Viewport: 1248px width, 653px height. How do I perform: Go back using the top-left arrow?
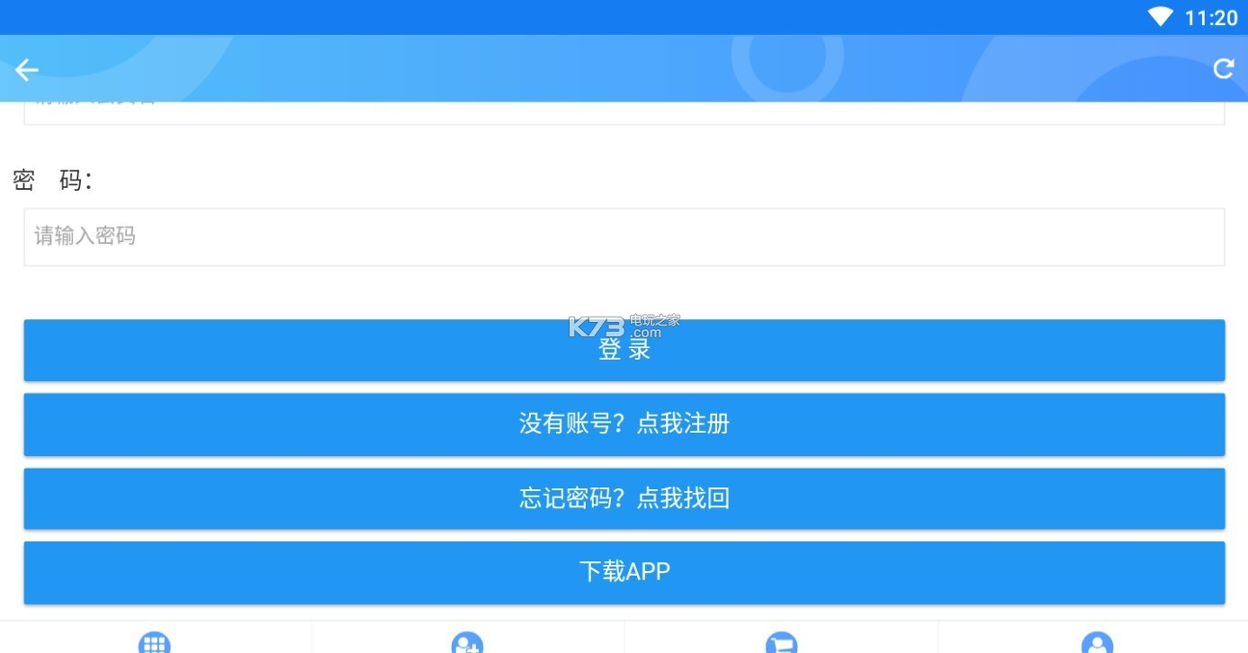pos(27,69)
